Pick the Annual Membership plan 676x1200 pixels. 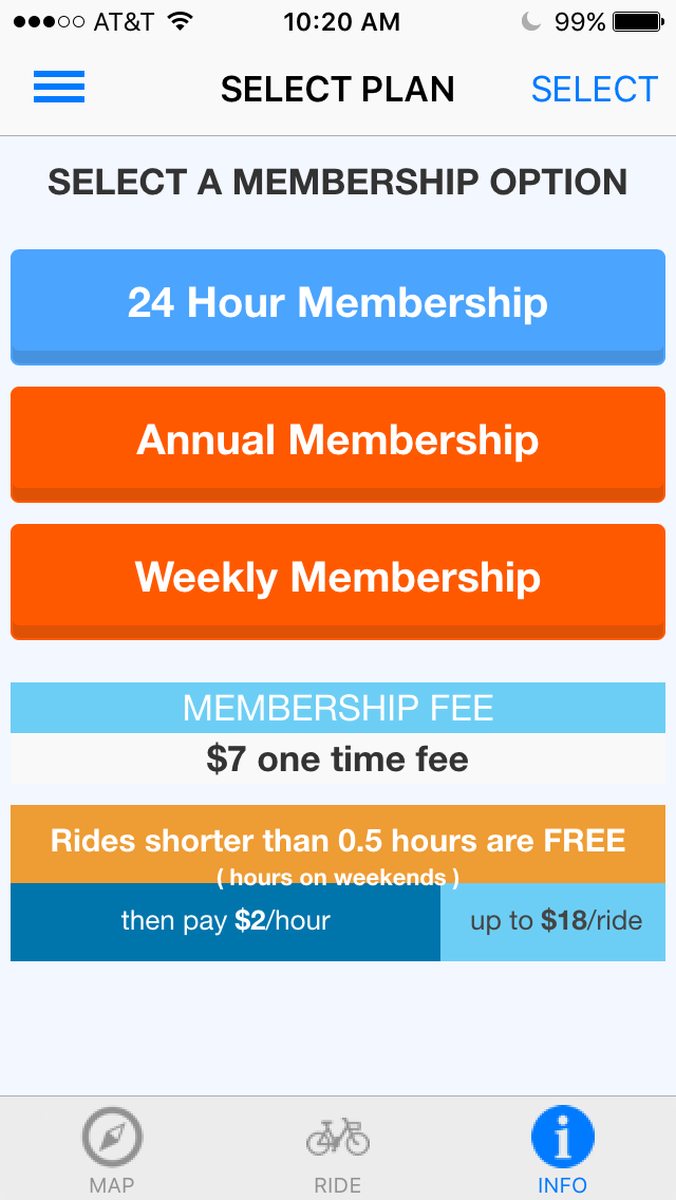point(338,441)
